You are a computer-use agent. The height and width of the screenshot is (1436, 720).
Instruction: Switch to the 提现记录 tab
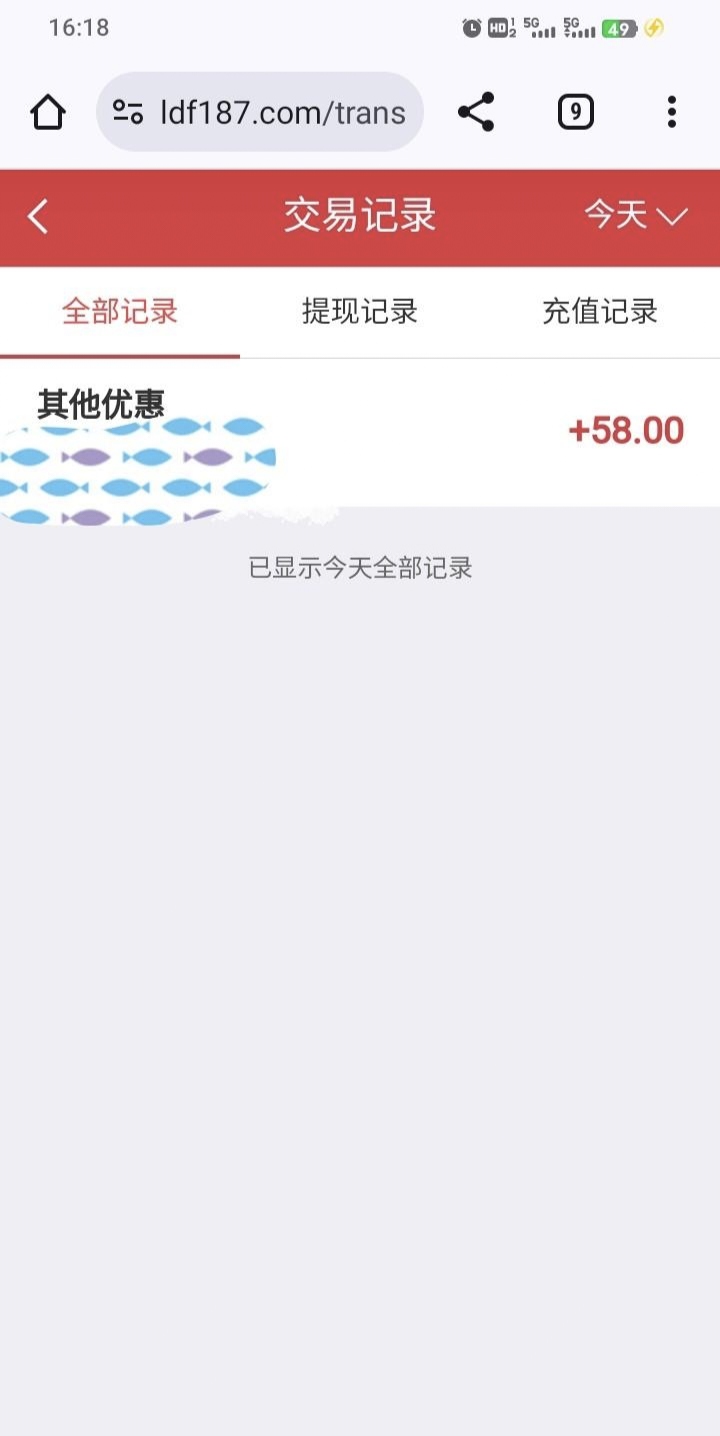[x=359, y=312]
